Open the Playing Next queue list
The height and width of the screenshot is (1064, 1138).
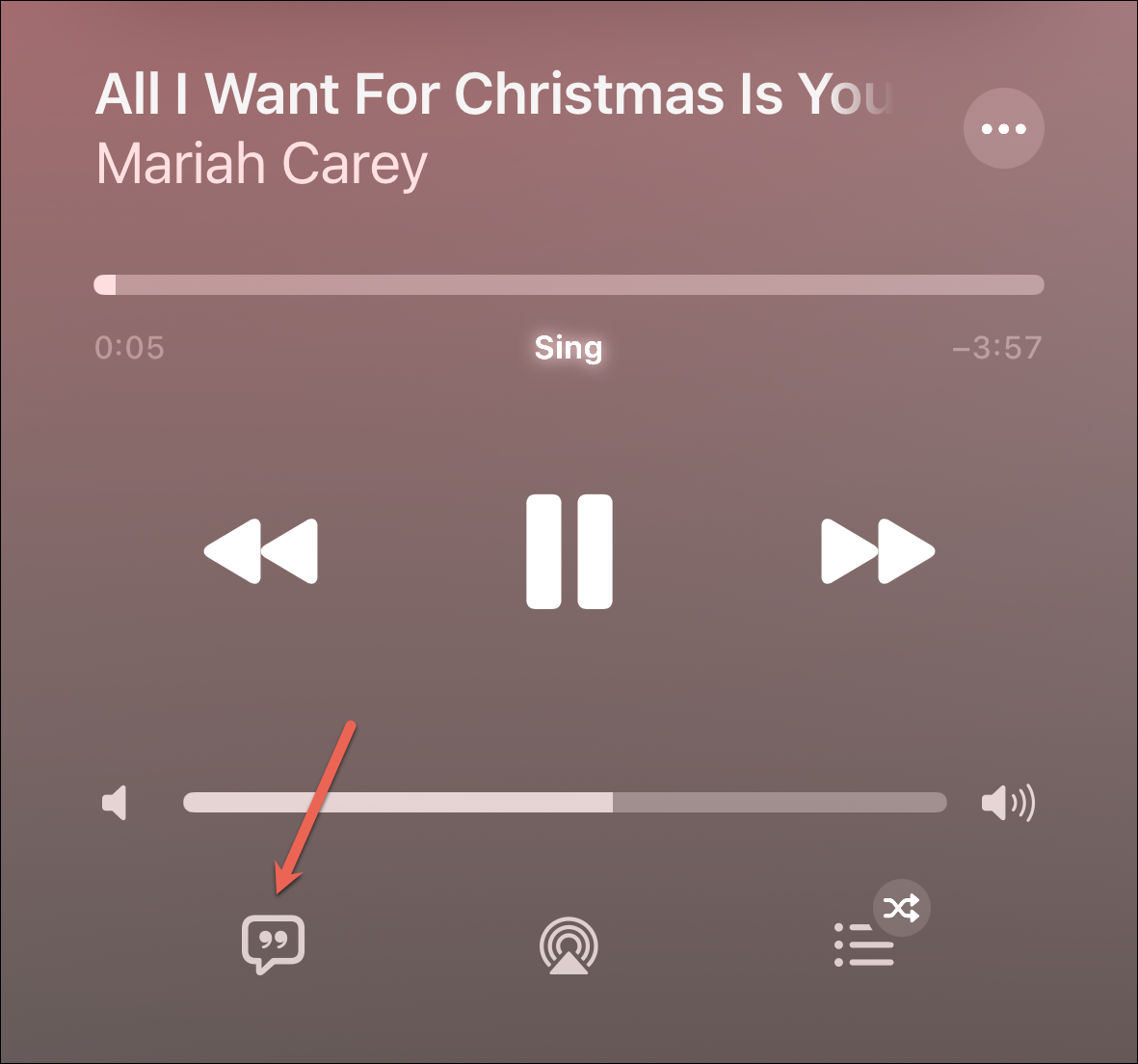click(x=864, y=944)
